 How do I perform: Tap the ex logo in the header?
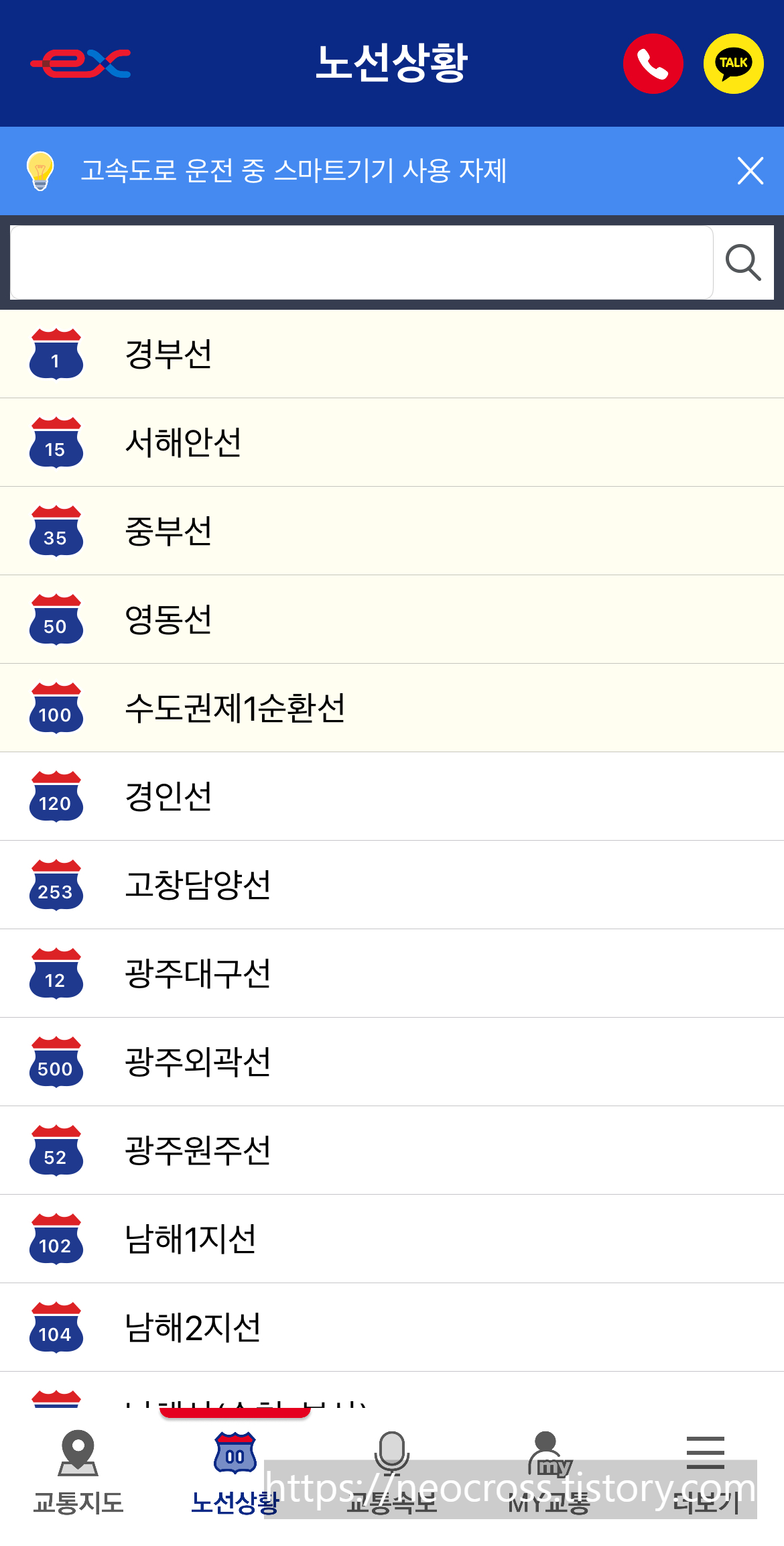point(80,63)
